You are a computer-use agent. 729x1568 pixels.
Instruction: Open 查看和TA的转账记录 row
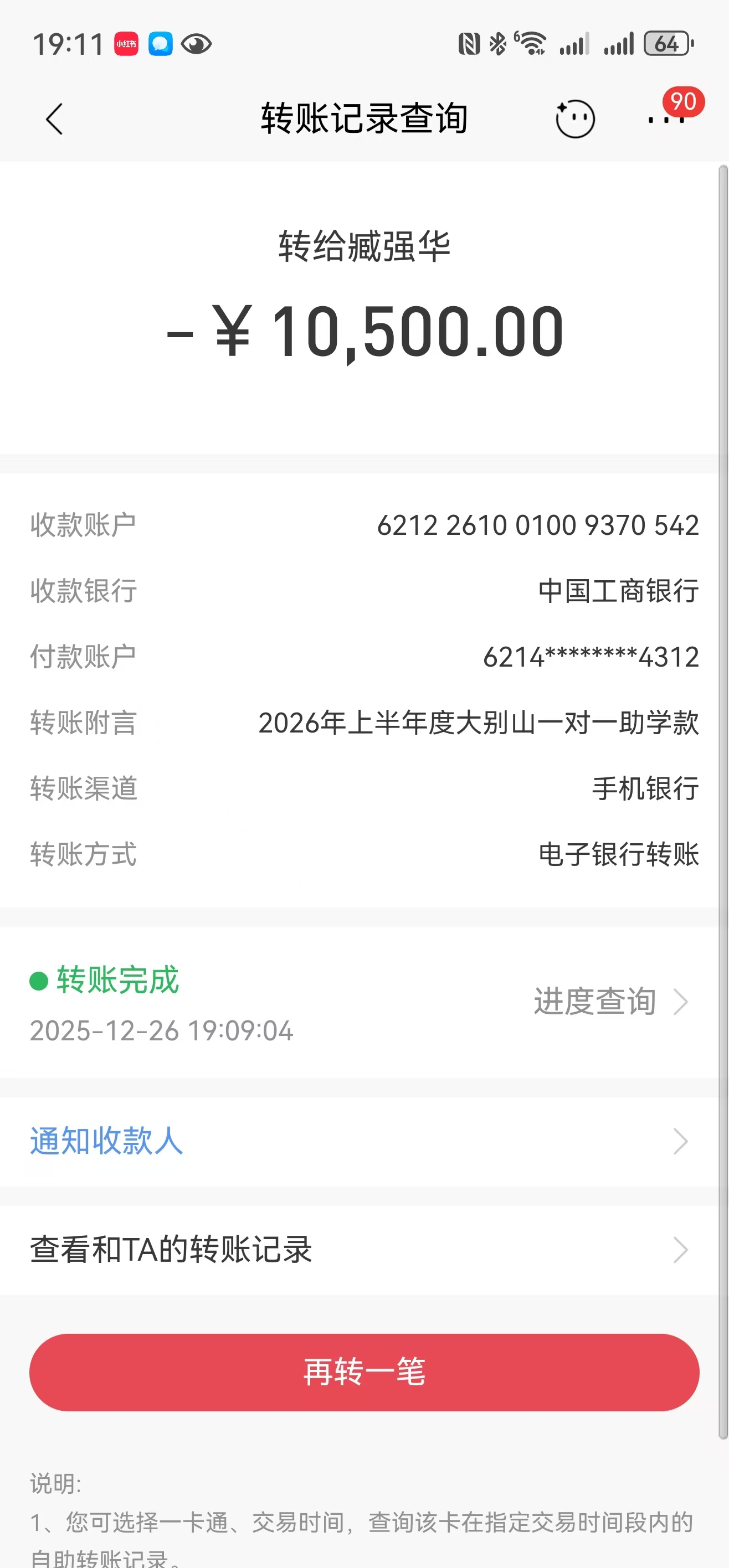(x=360, y=1250)
